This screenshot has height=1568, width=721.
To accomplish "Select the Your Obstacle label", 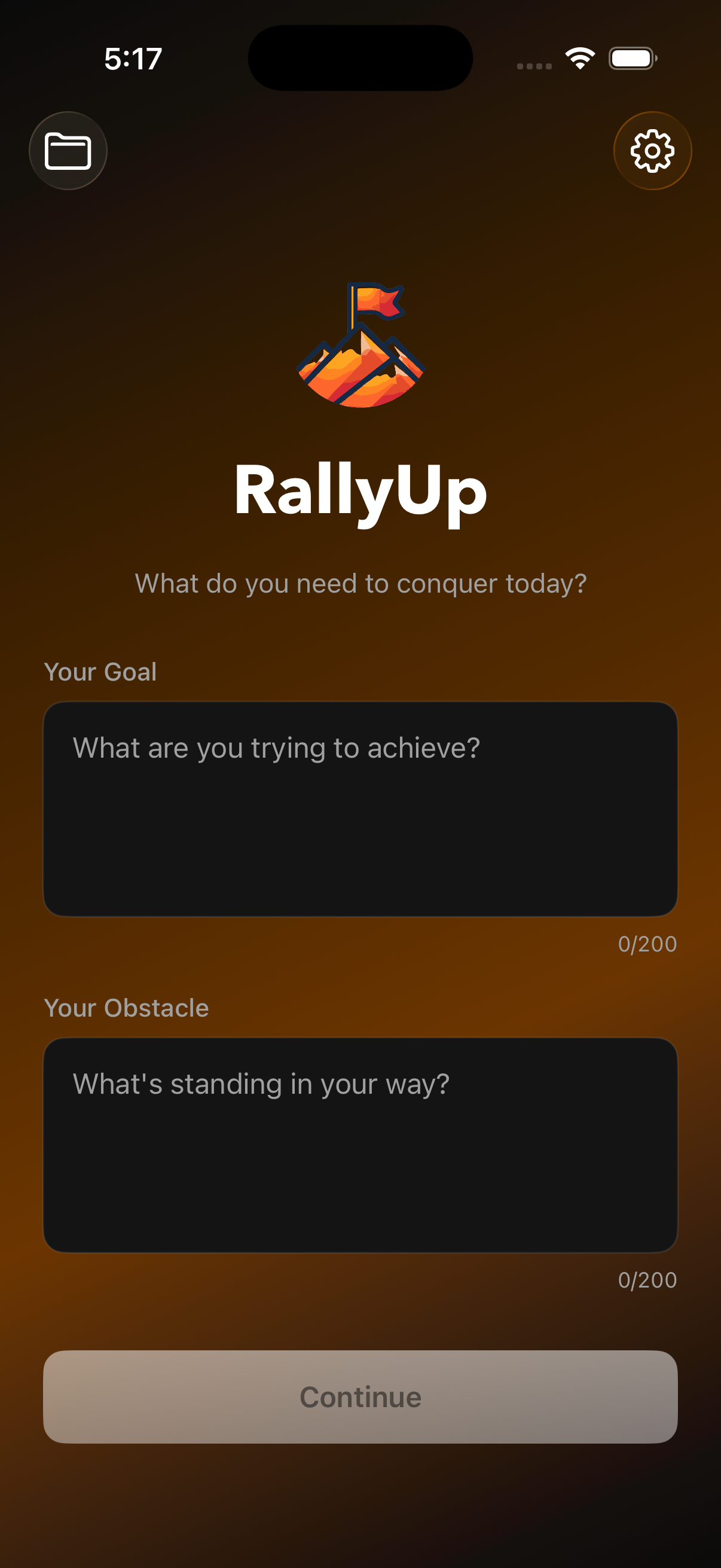I will tap(127, 1008).
